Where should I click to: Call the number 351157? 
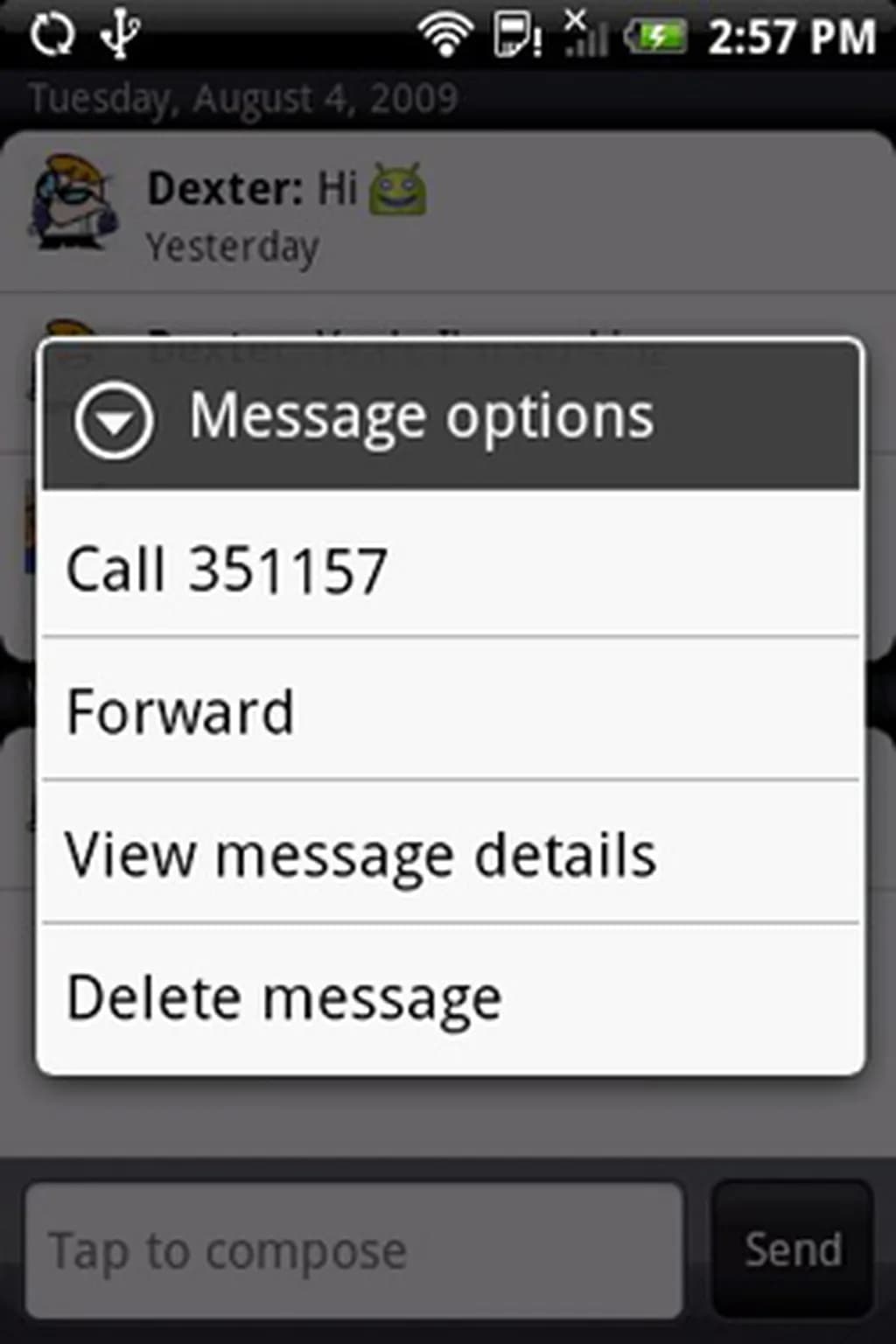click(450, 569)
